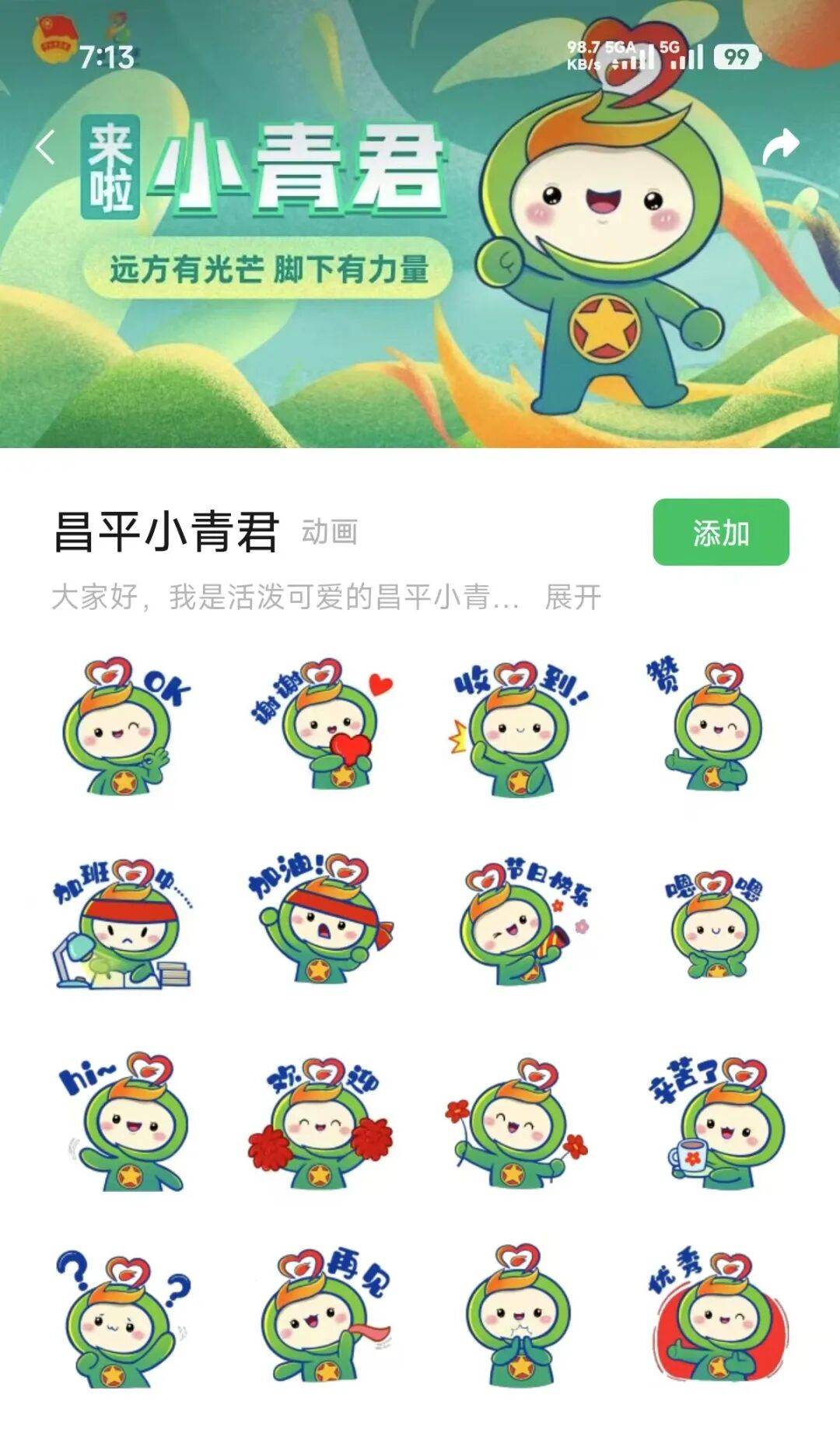Open the 加油 sticker
This screenshot has width=840, height=1451.
[x=321, y=923]
